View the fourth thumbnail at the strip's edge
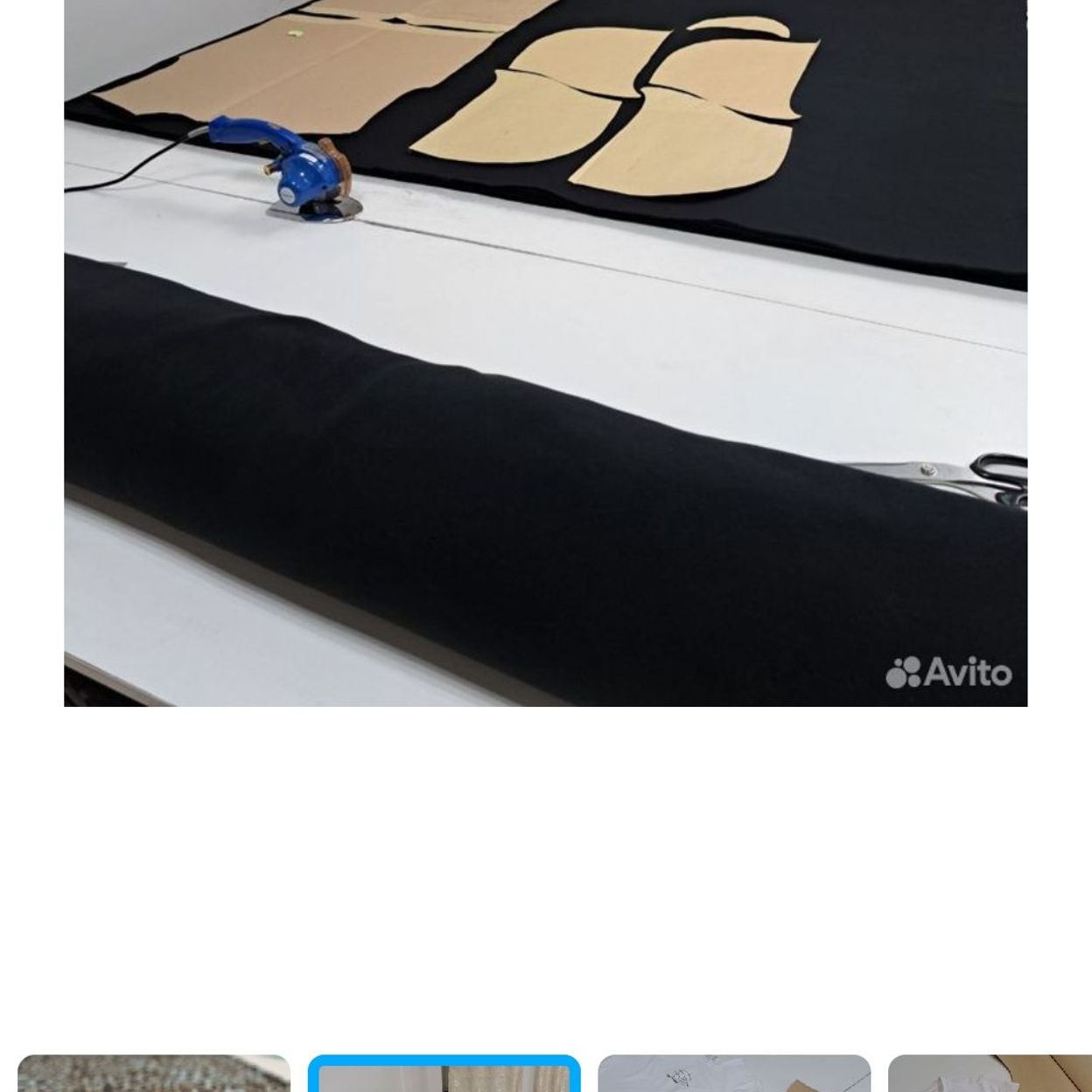Image resolution: width=1092 pixels, height=1092 pixels. tap(990, 1074)
